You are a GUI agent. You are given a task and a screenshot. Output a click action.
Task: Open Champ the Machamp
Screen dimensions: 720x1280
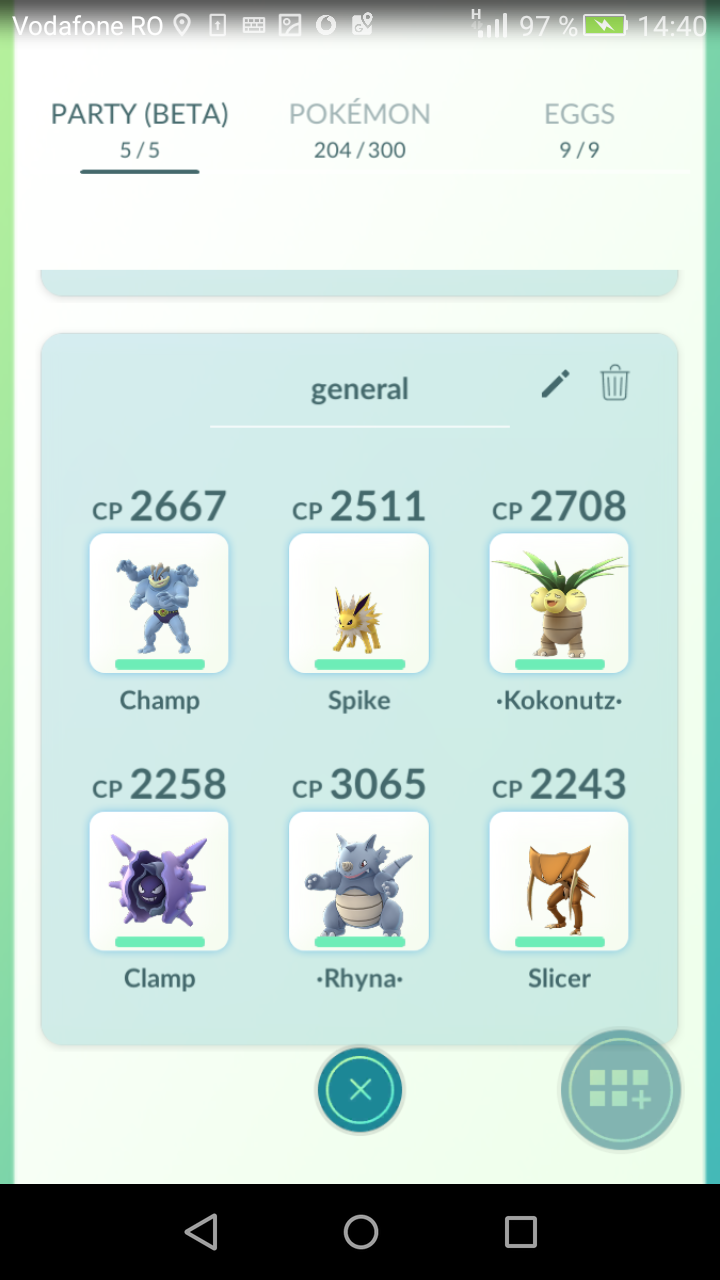159,603
